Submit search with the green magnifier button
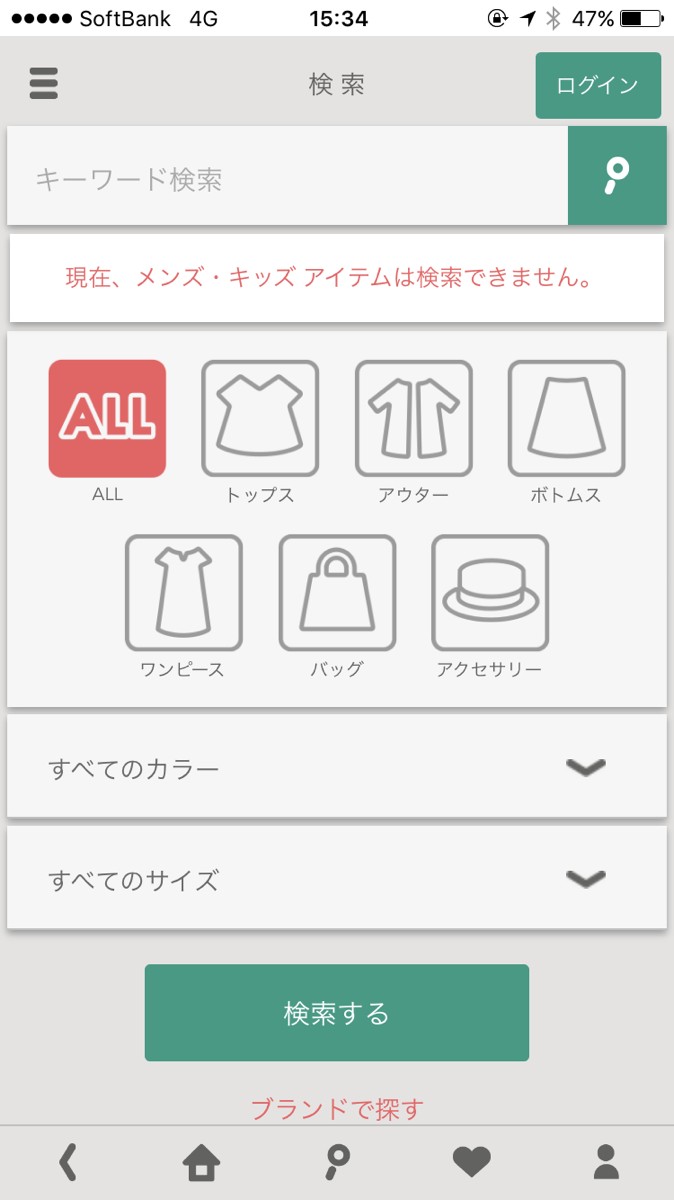Viewport: 674px width, 1200px height. click(616, 176)
